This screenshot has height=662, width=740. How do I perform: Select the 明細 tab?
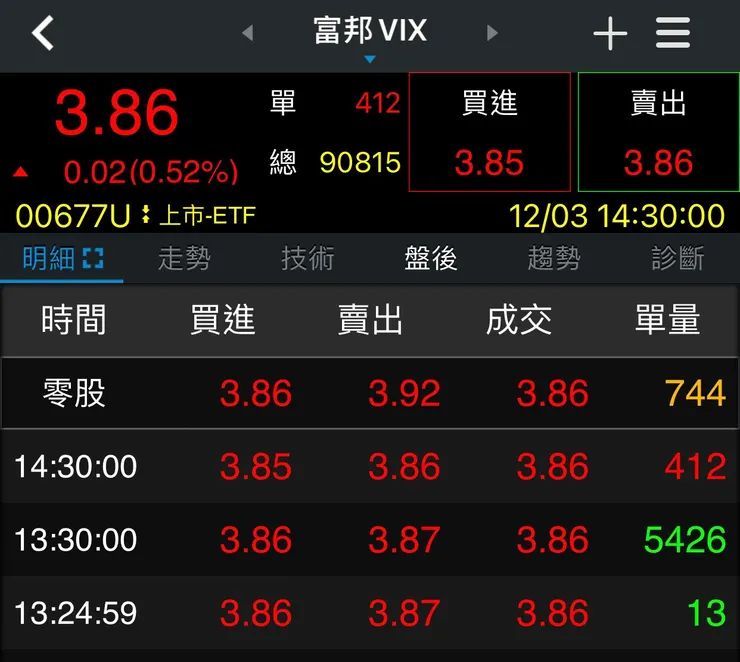(62, 259)
